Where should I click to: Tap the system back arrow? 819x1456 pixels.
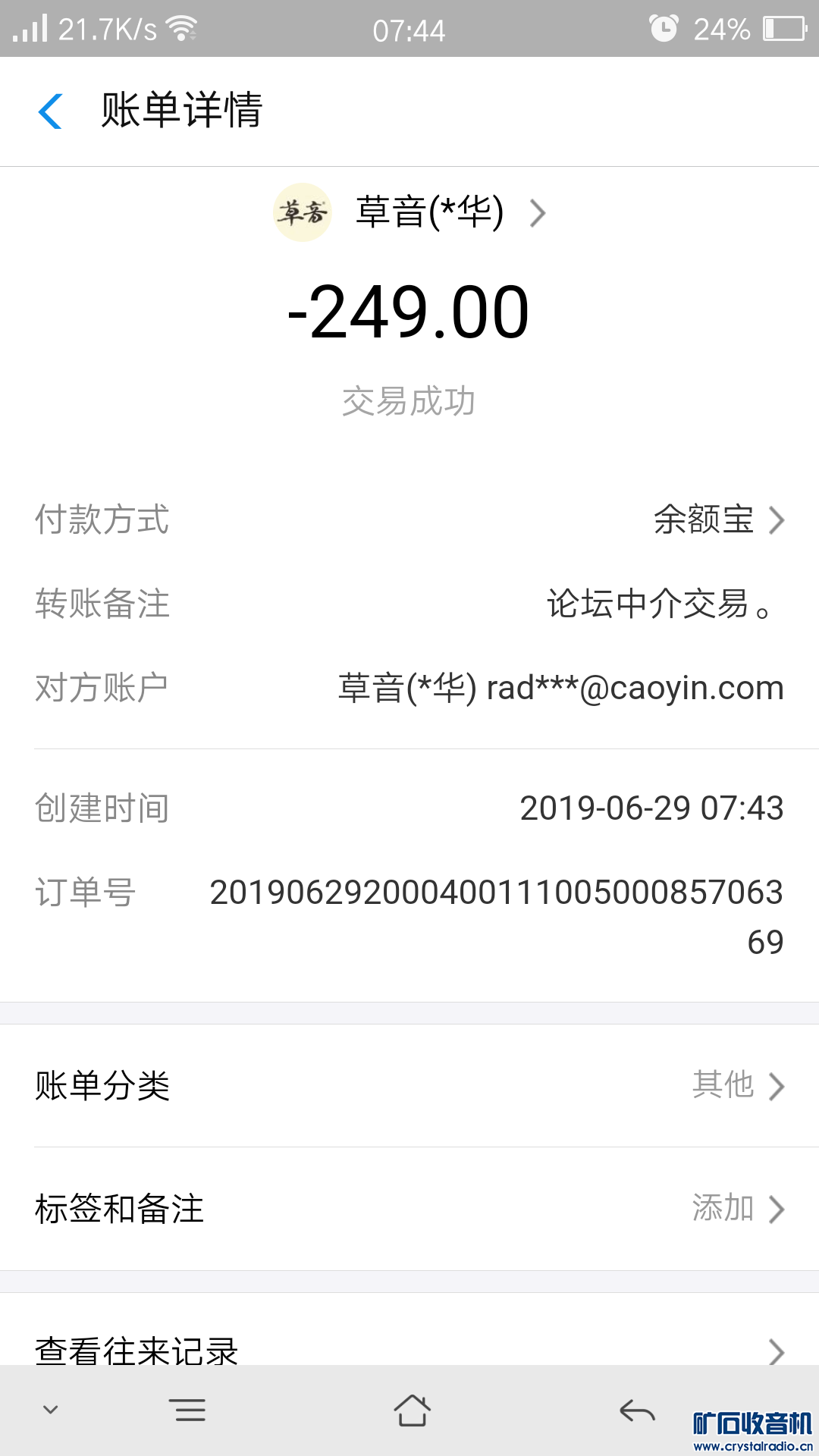point(636,1410)
